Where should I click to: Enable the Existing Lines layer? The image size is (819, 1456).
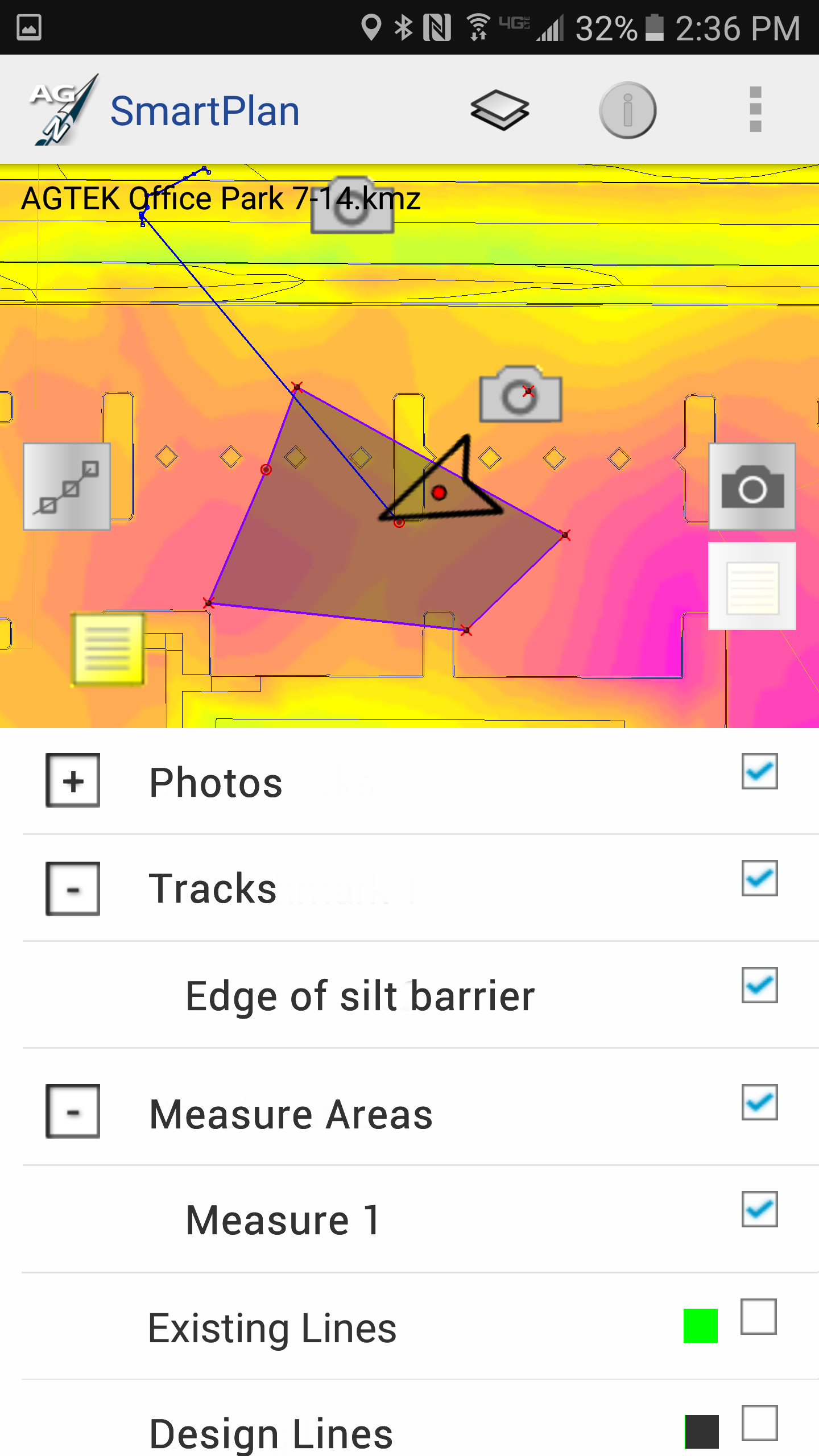tap(759, 1316)
